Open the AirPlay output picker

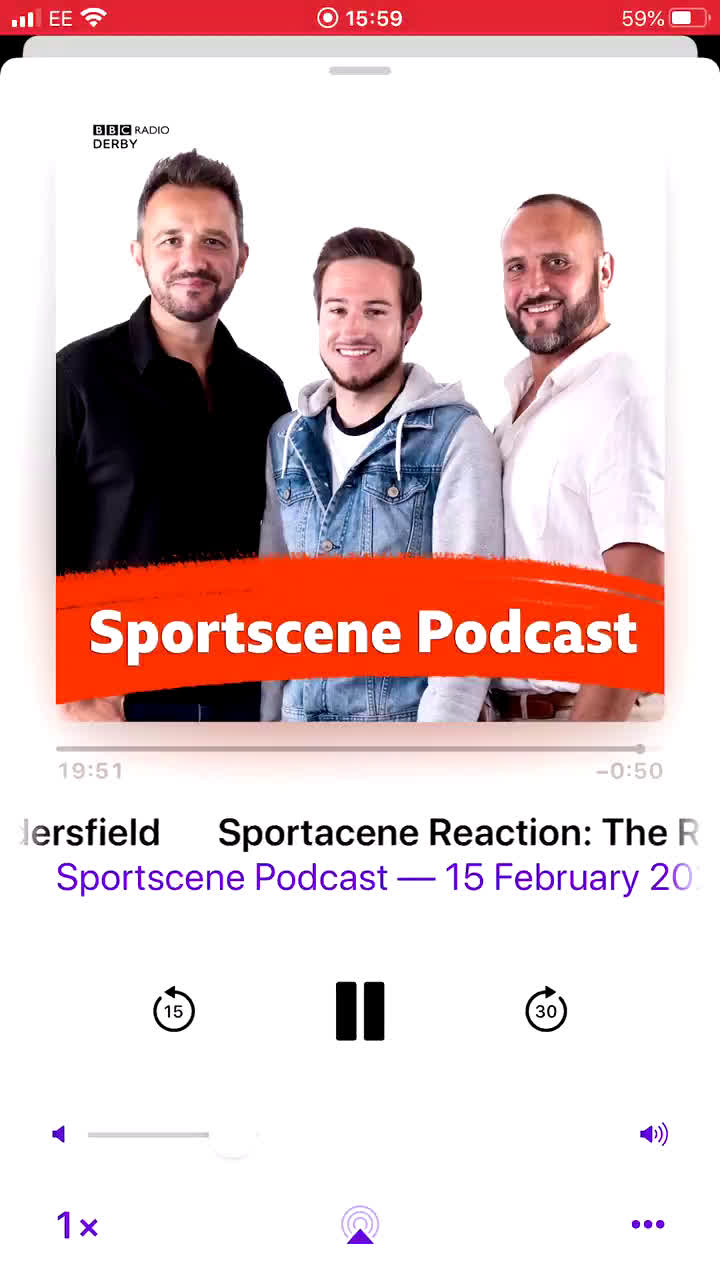coord(360,1225)
